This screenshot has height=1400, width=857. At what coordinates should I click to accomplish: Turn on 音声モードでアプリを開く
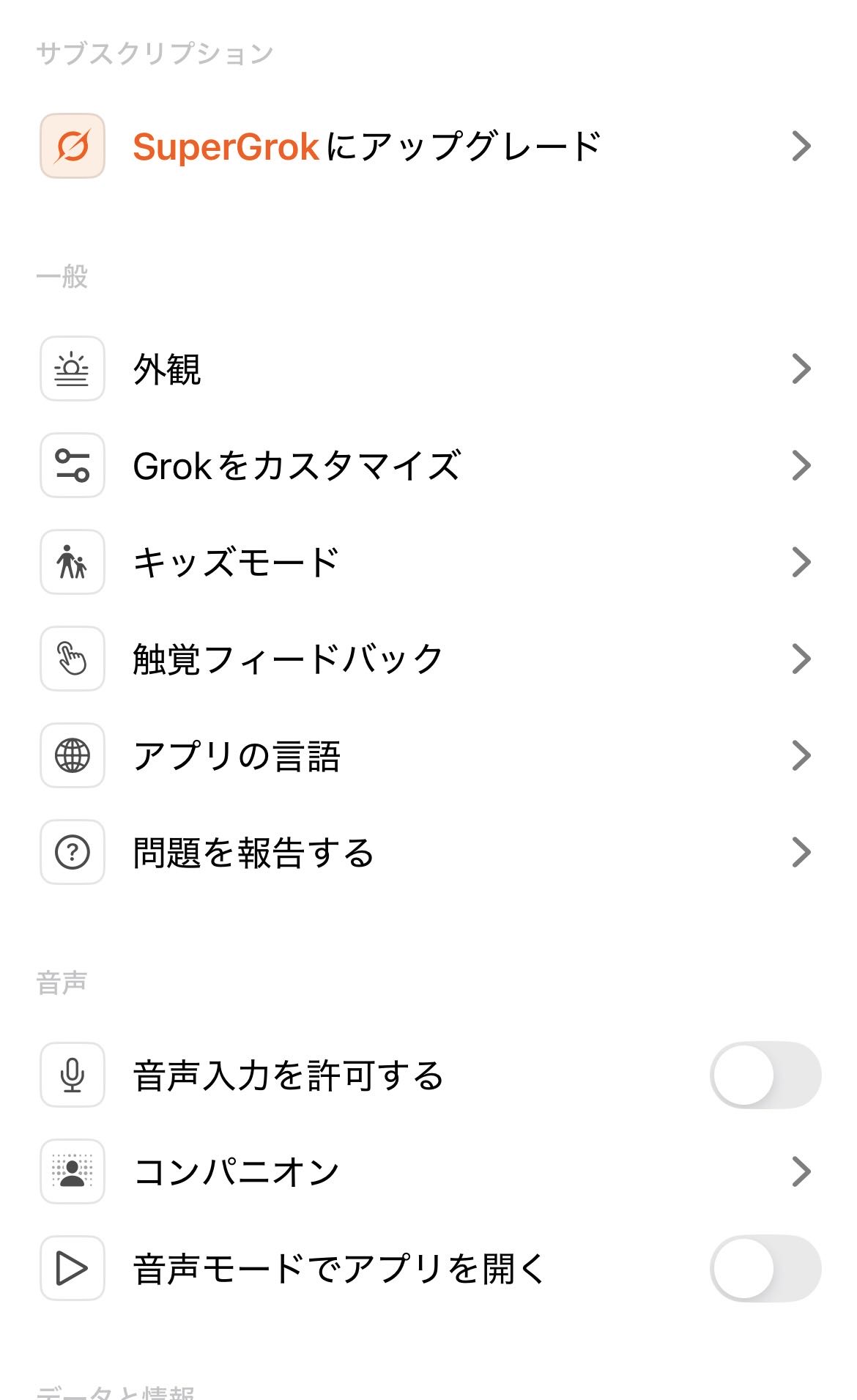(x=764, y=1268)
